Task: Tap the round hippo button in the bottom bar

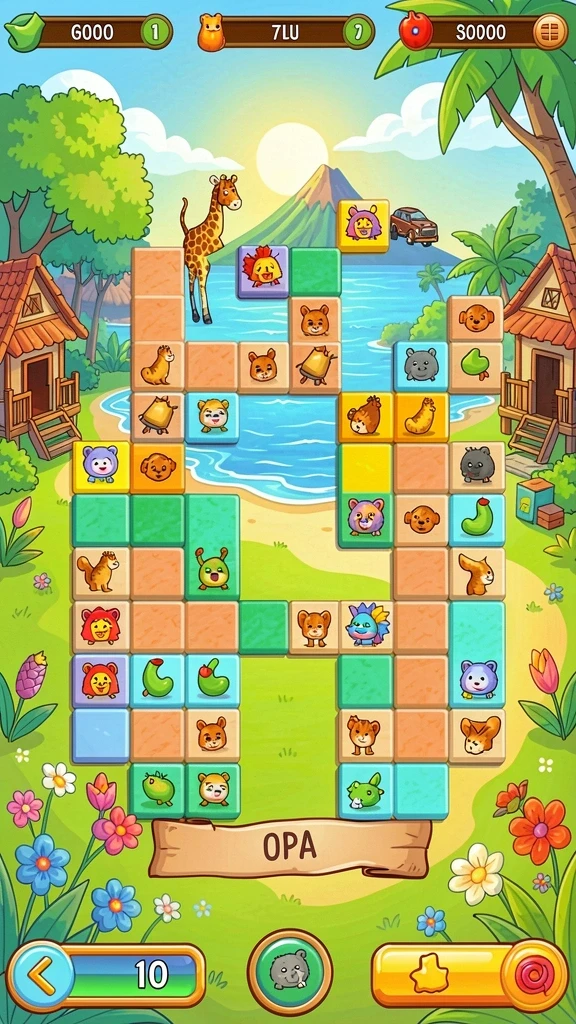Action: [289, 972]
